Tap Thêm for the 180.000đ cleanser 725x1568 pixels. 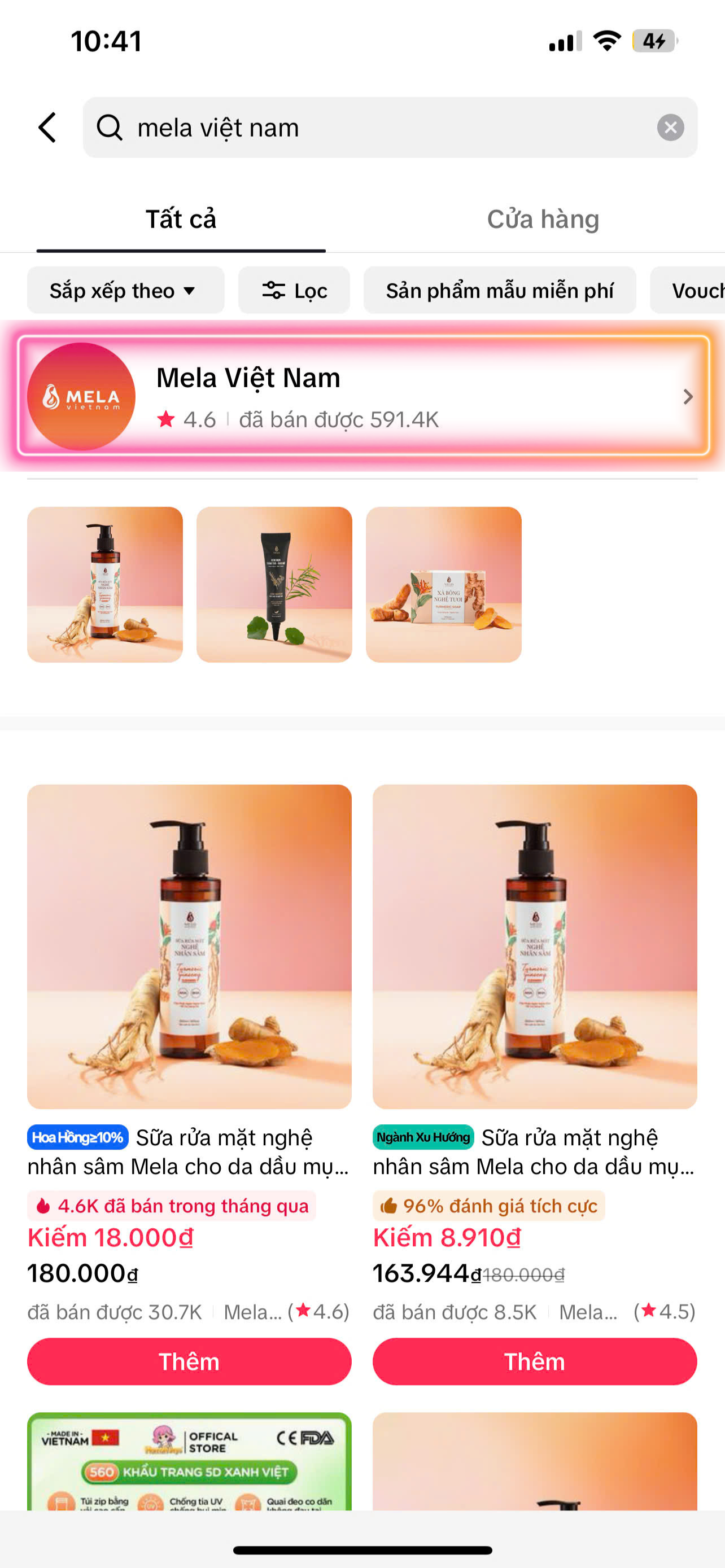pos(189,1361)
